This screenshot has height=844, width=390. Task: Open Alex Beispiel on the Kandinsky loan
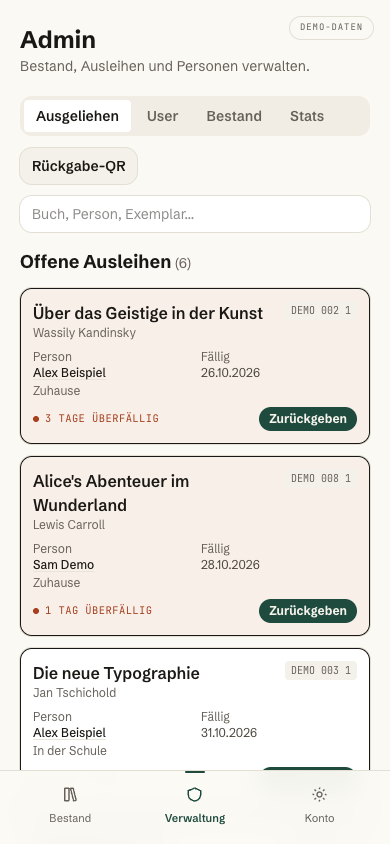tap(69, 373)
